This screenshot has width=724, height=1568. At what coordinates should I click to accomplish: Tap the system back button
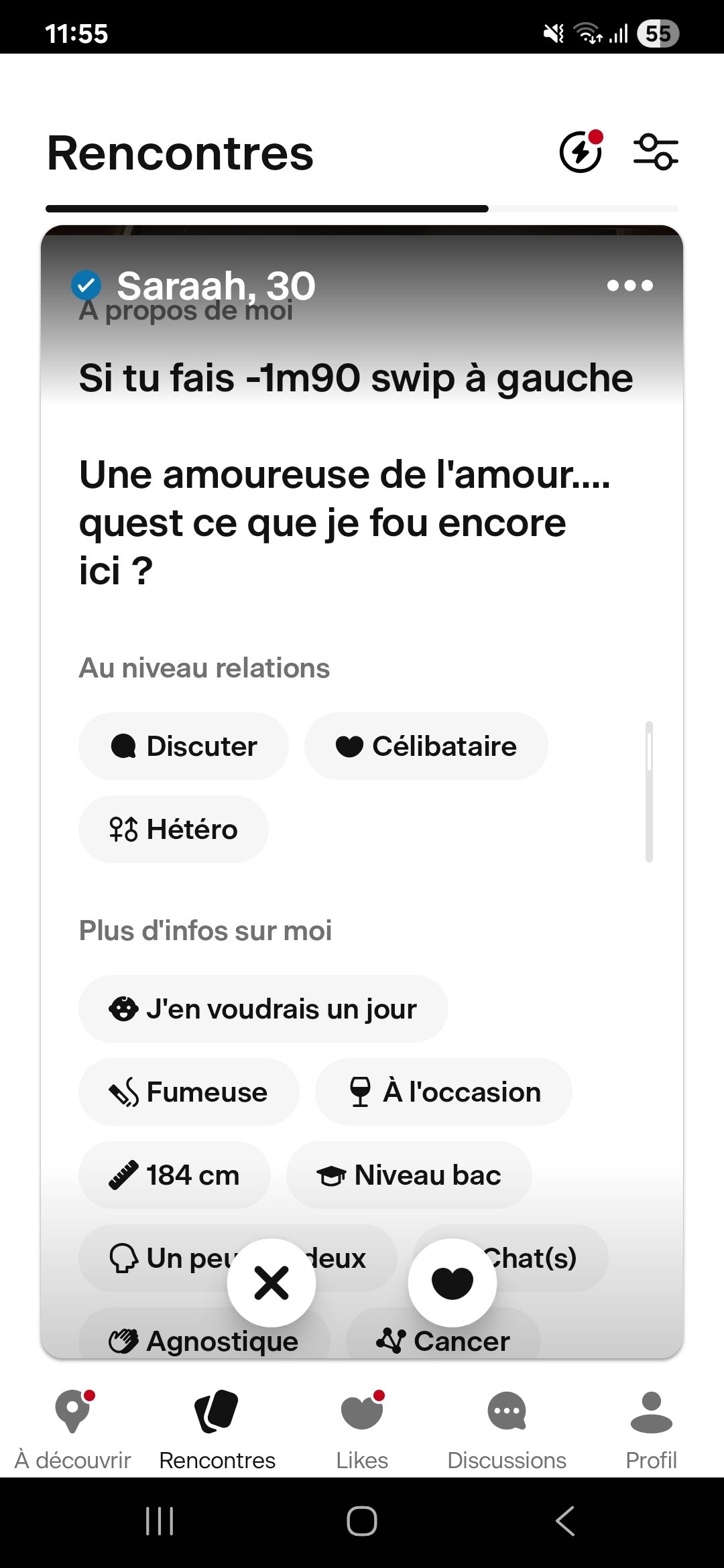coord(565,1521)
